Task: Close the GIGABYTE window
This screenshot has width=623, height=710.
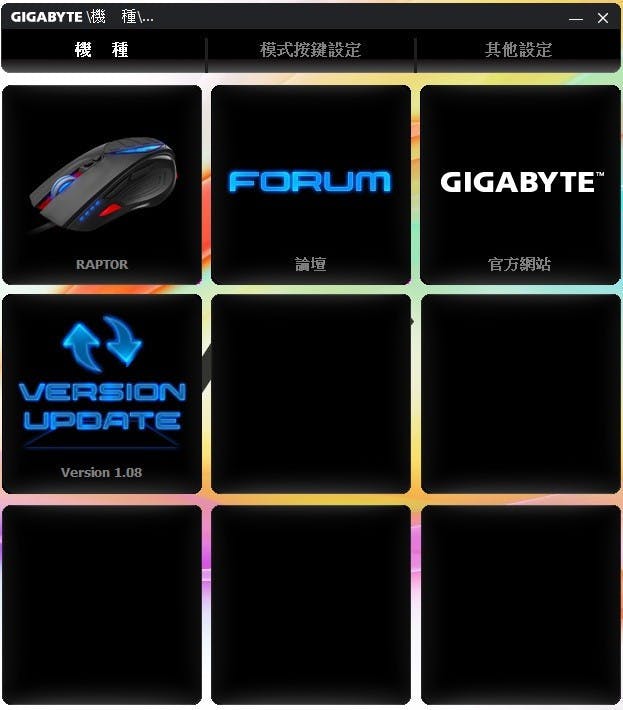Action: click(603, 18)
